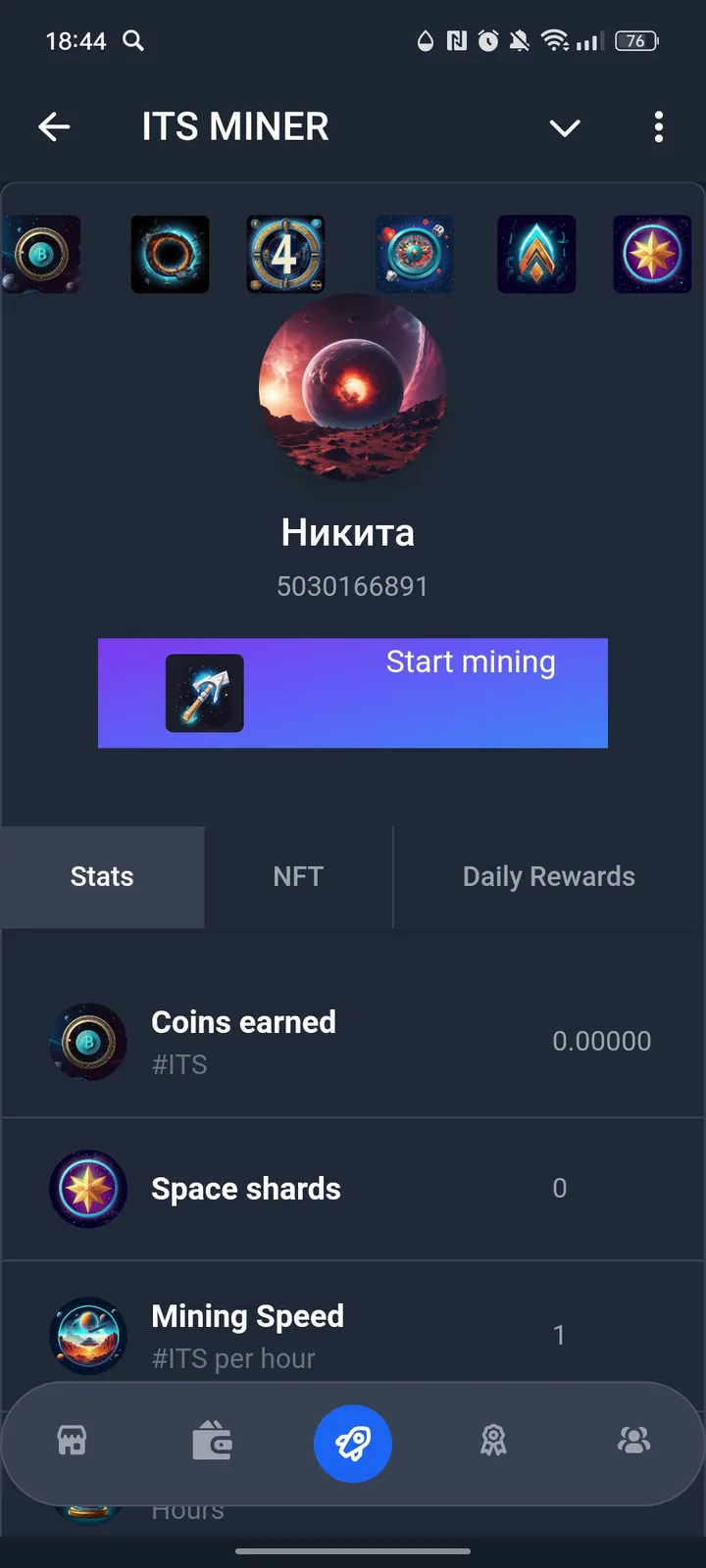Stay on the Stats tab
Viewport: 706px width, 1568px height.
point(102,876)
